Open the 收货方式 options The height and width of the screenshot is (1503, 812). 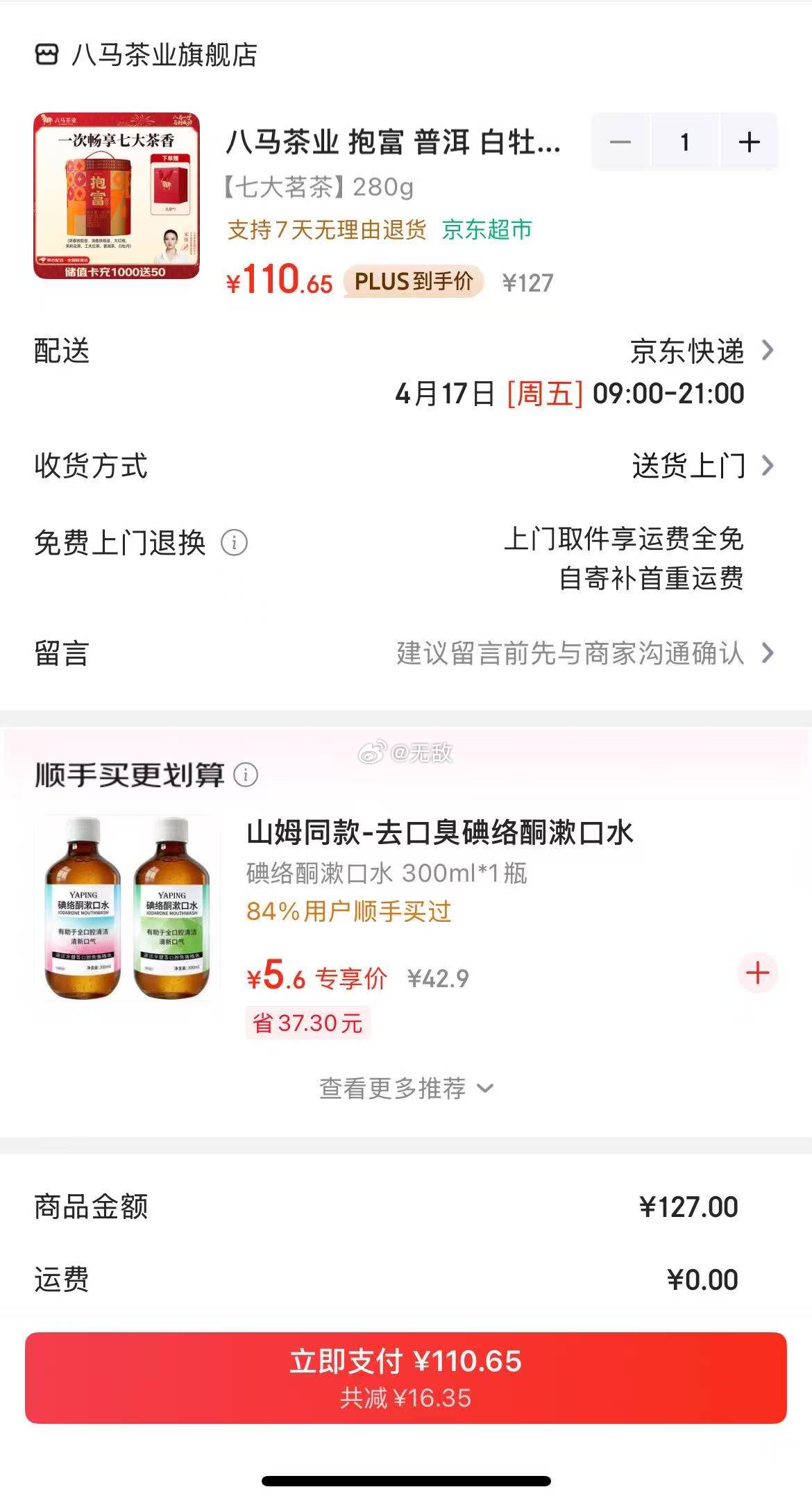(701, 466)
